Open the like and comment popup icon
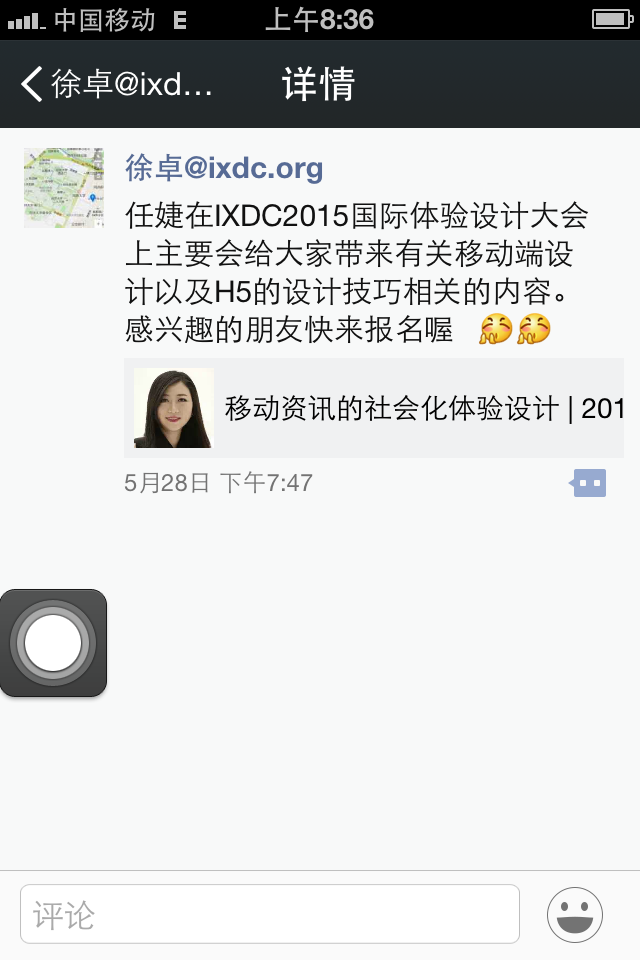Screen dimensions: 640x960 589,484
